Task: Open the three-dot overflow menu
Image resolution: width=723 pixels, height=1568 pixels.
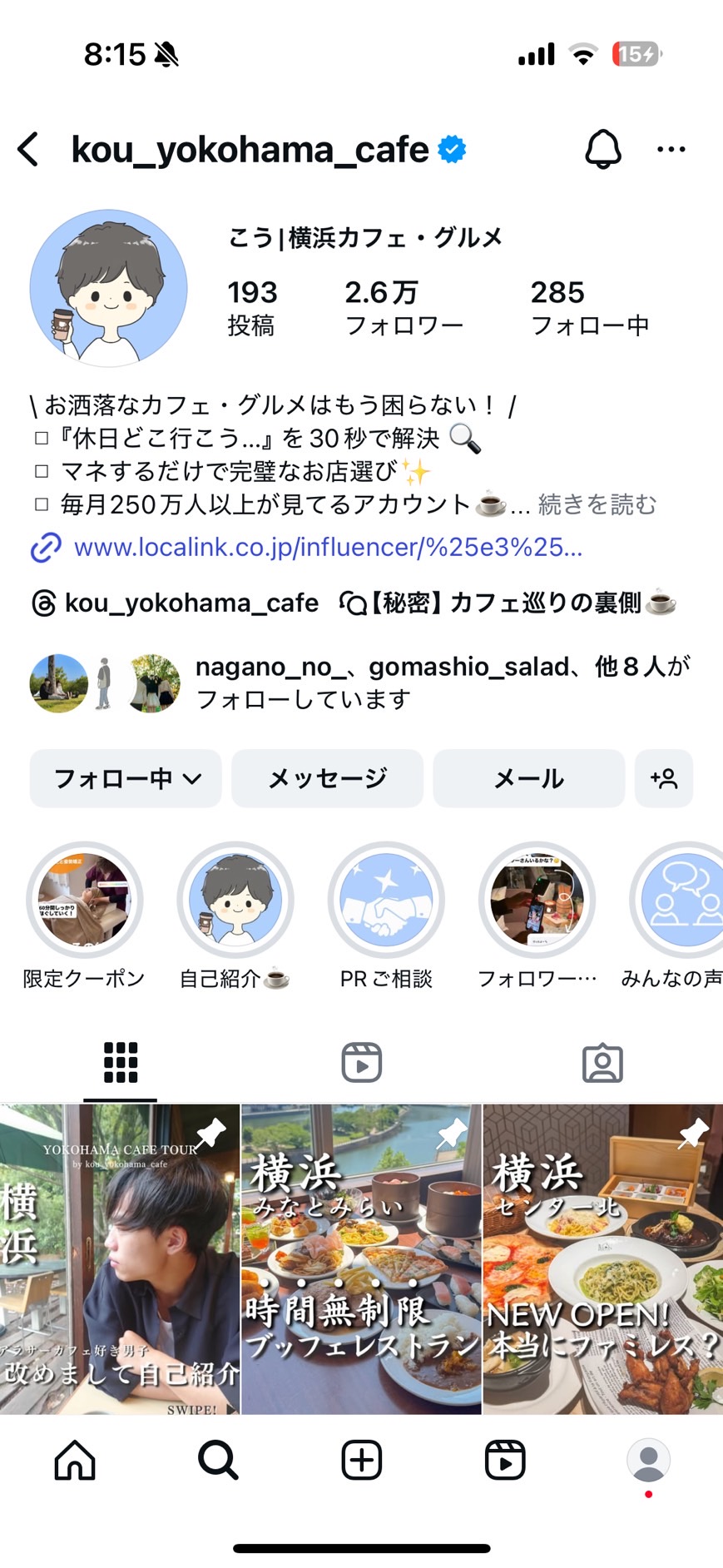Action: point(671,150)
